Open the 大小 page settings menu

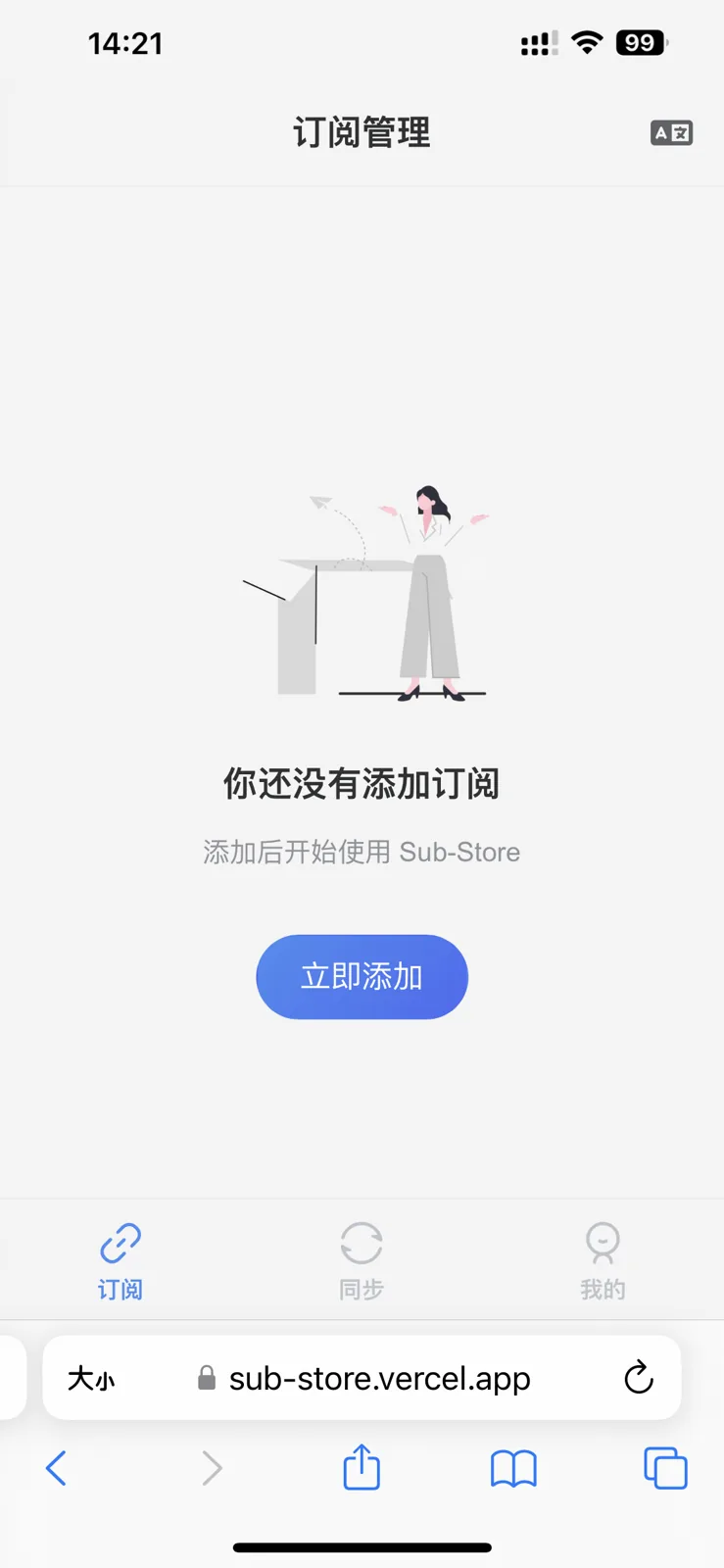(91, 1379)
